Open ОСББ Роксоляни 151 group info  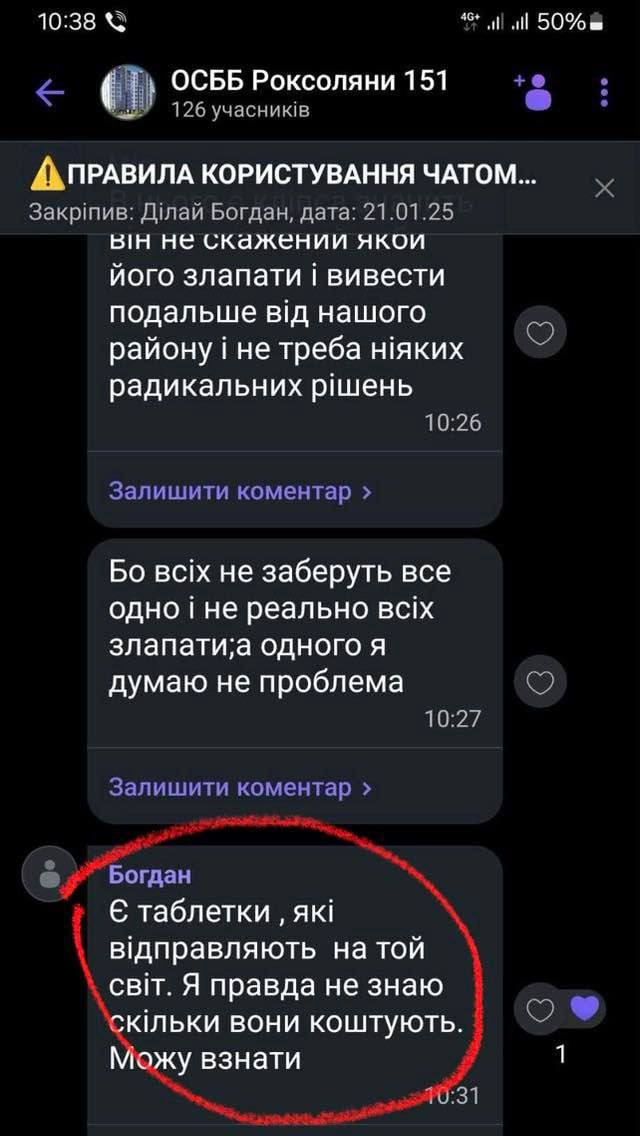309,93
